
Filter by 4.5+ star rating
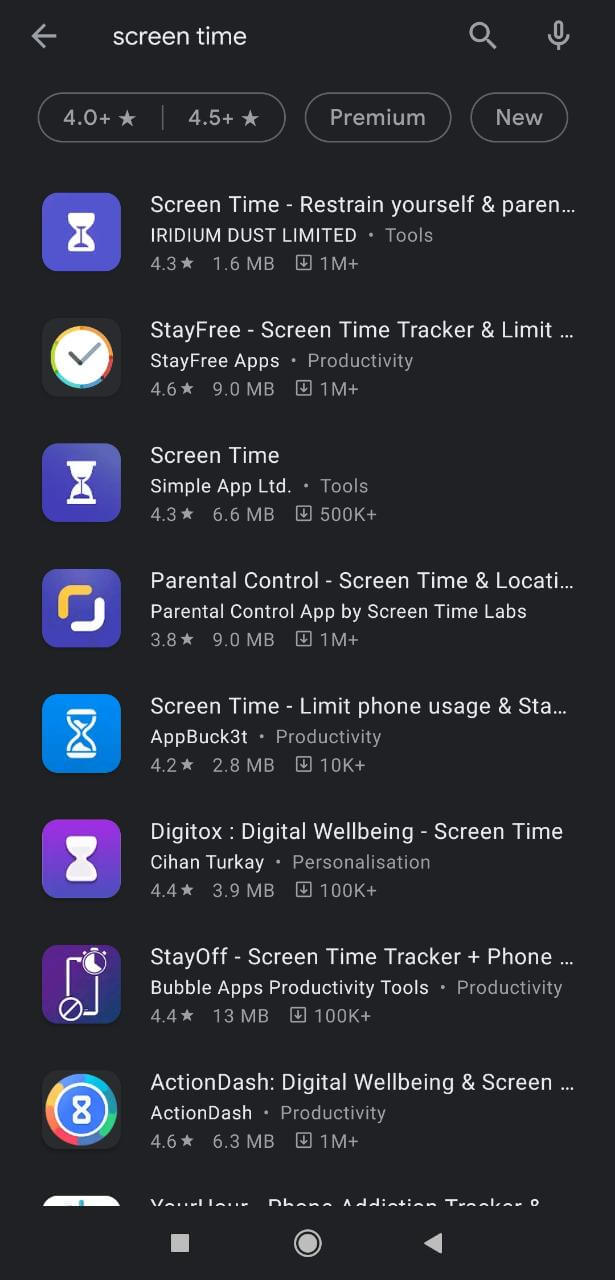[x=224, y=118]
